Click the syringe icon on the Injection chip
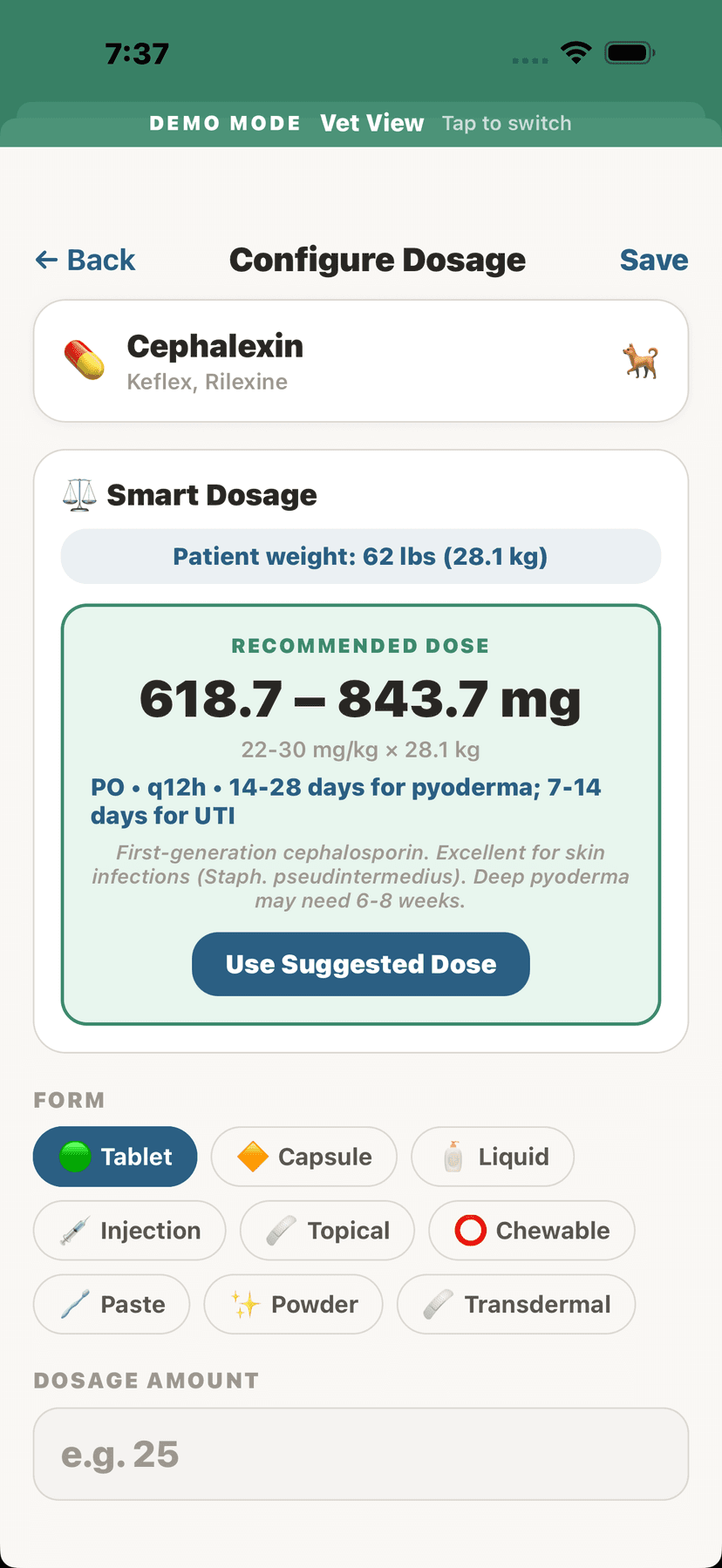The width and height of the screenshot is (722, 1568). click(x=74, y=1230)
